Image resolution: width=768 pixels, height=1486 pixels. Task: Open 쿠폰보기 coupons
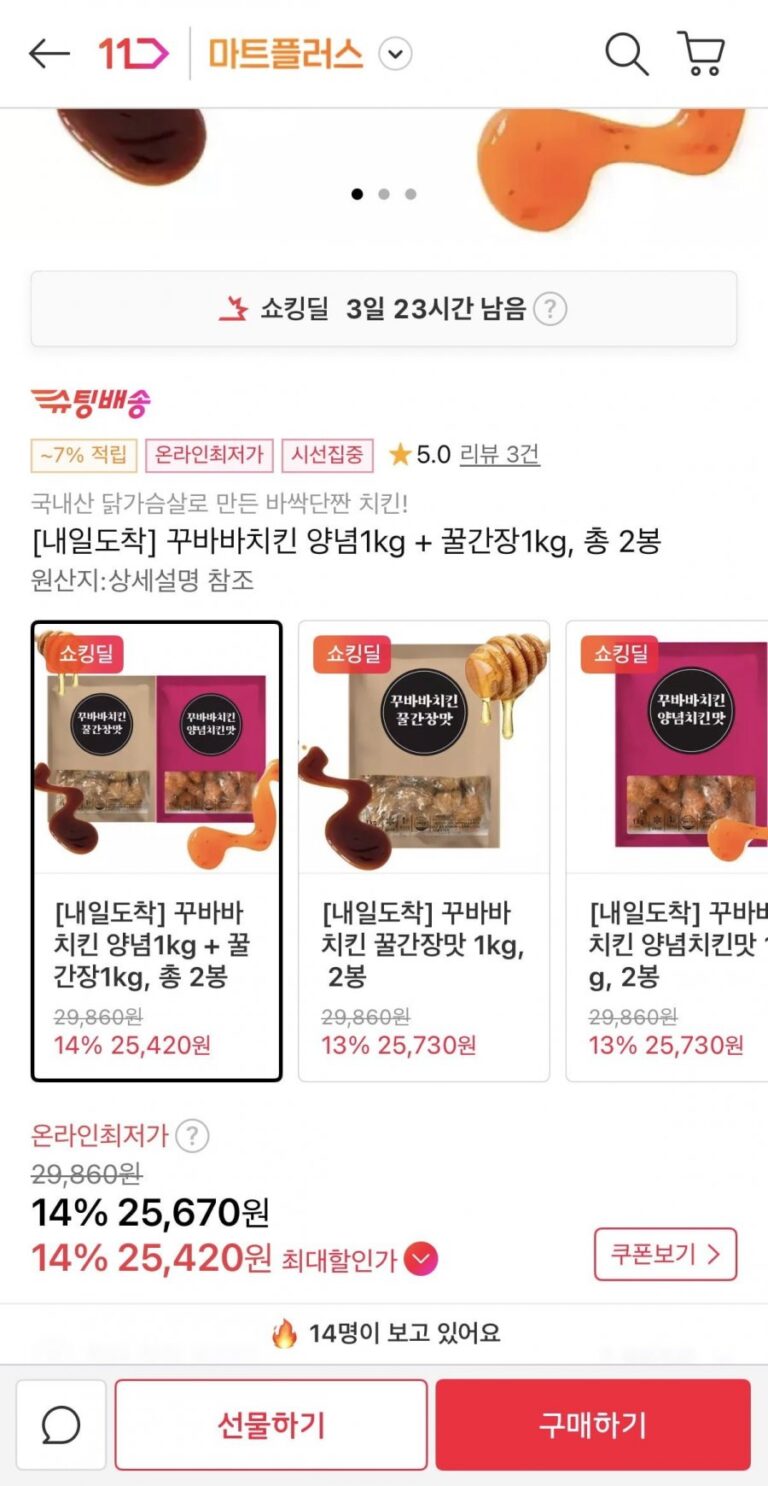tap(665, 1254)
